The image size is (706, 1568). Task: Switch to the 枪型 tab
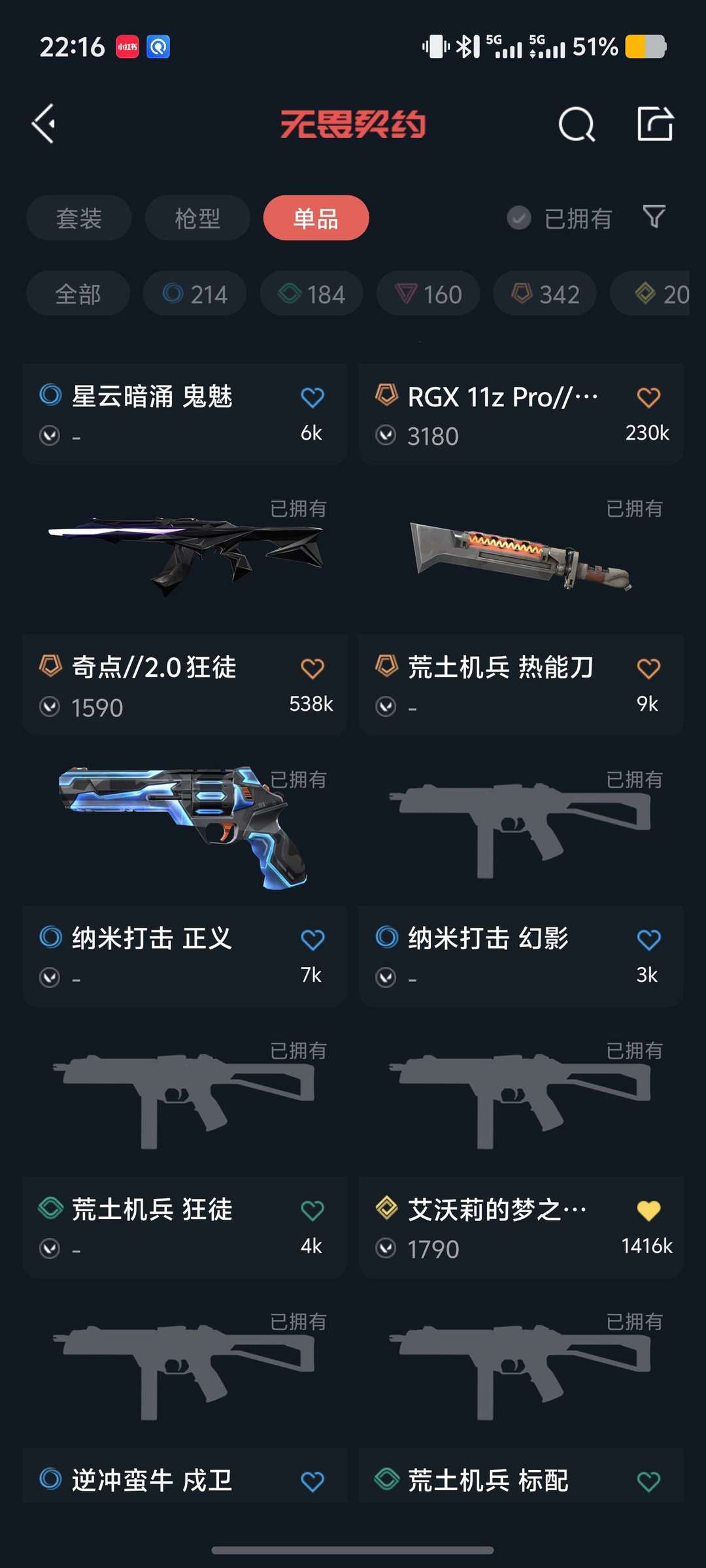point(197,218)
